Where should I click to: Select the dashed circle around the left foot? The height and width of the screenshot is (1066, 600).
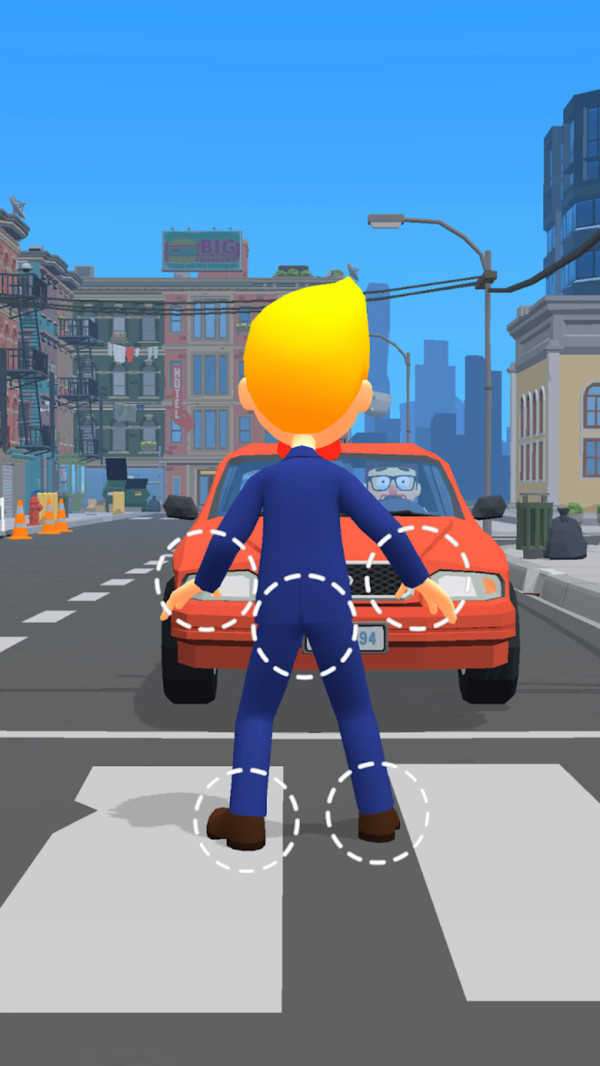pyautogui.click(x=246, y=820)
